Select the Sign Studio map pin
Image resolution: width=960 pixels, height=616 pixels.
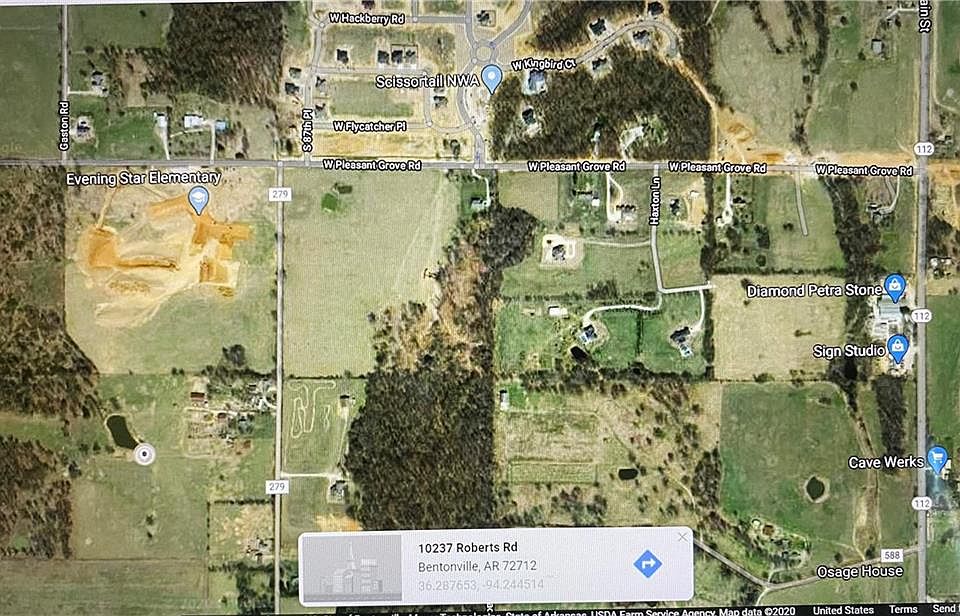click(x=898, y=348)
